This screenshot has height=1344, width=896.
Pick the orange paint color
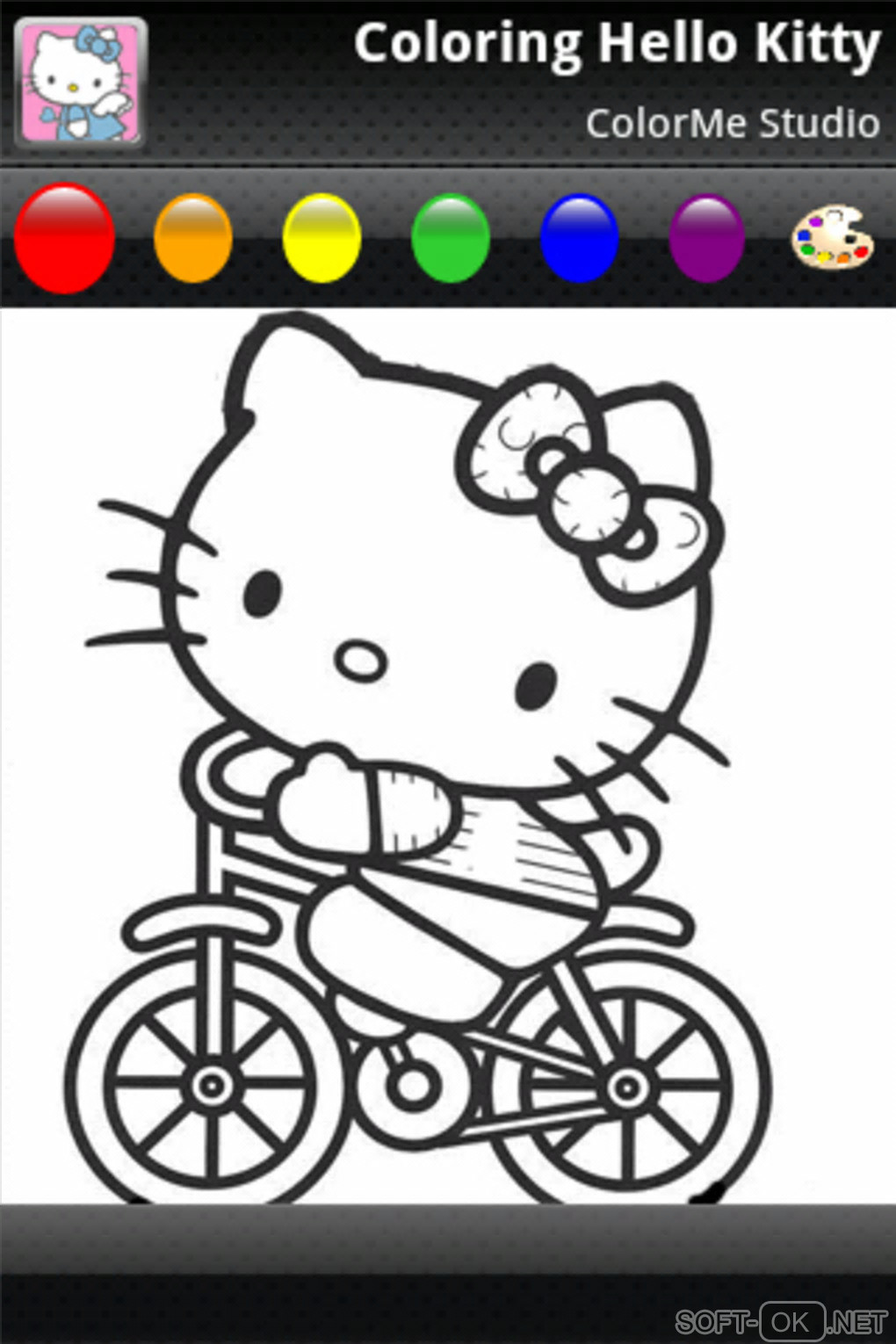coord(192,238)
